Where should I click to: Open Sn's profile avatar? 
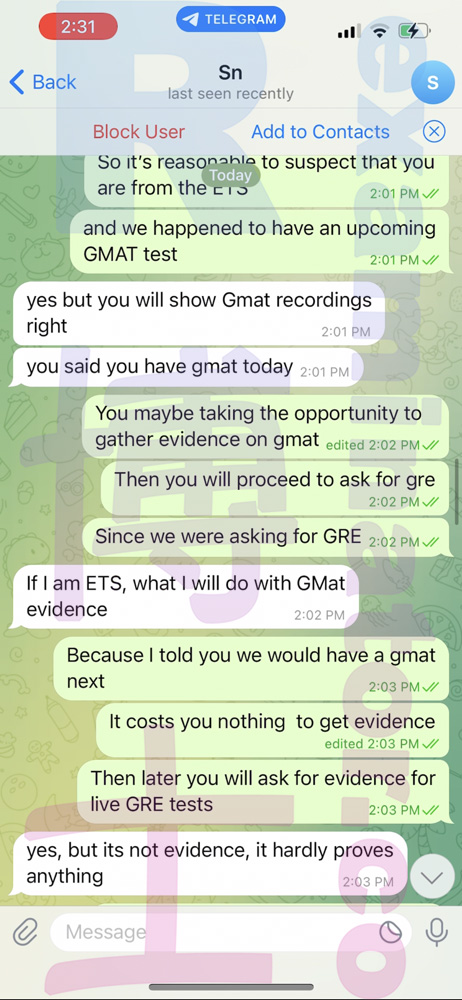tap(433, 82)
